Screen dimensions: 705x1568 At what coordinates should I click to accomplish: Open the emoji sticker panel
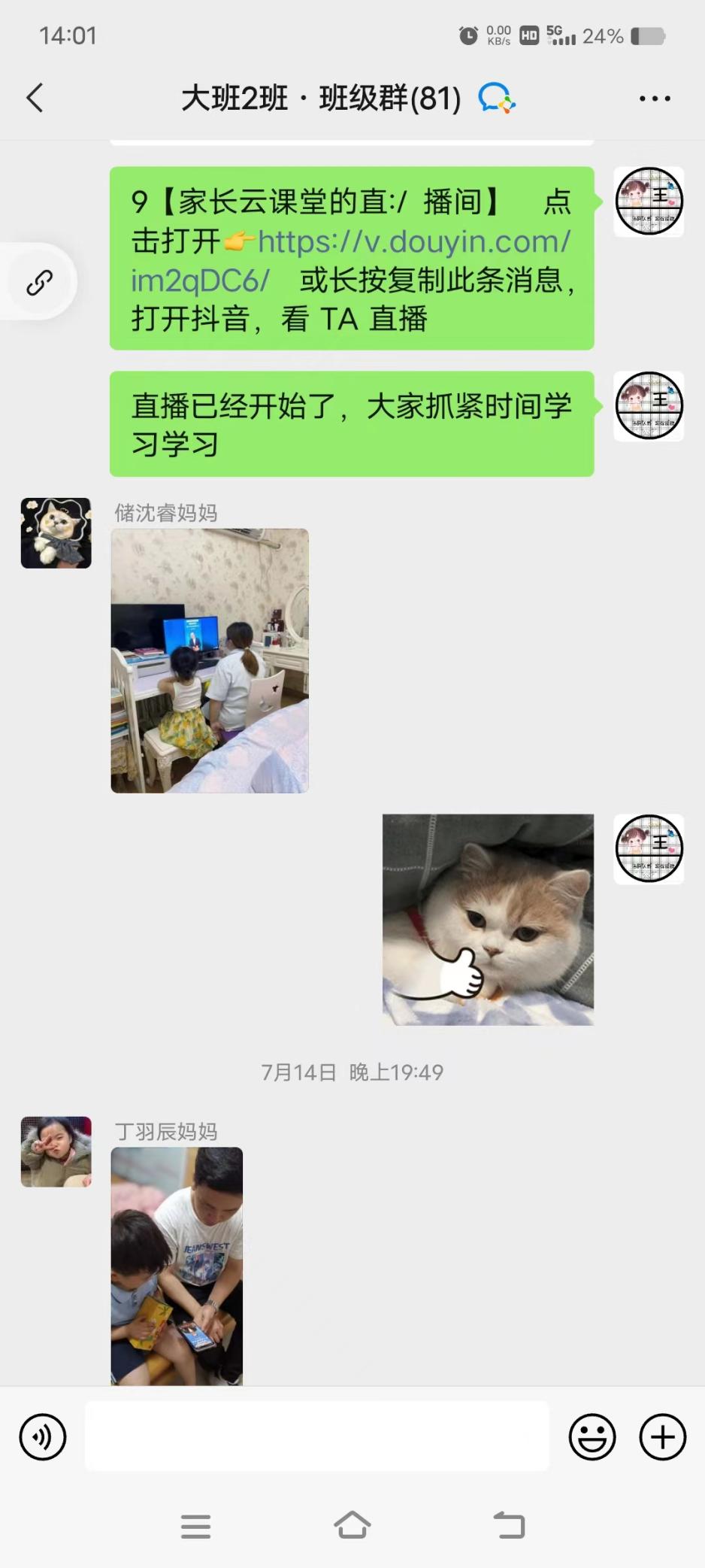pos(592,1437)
